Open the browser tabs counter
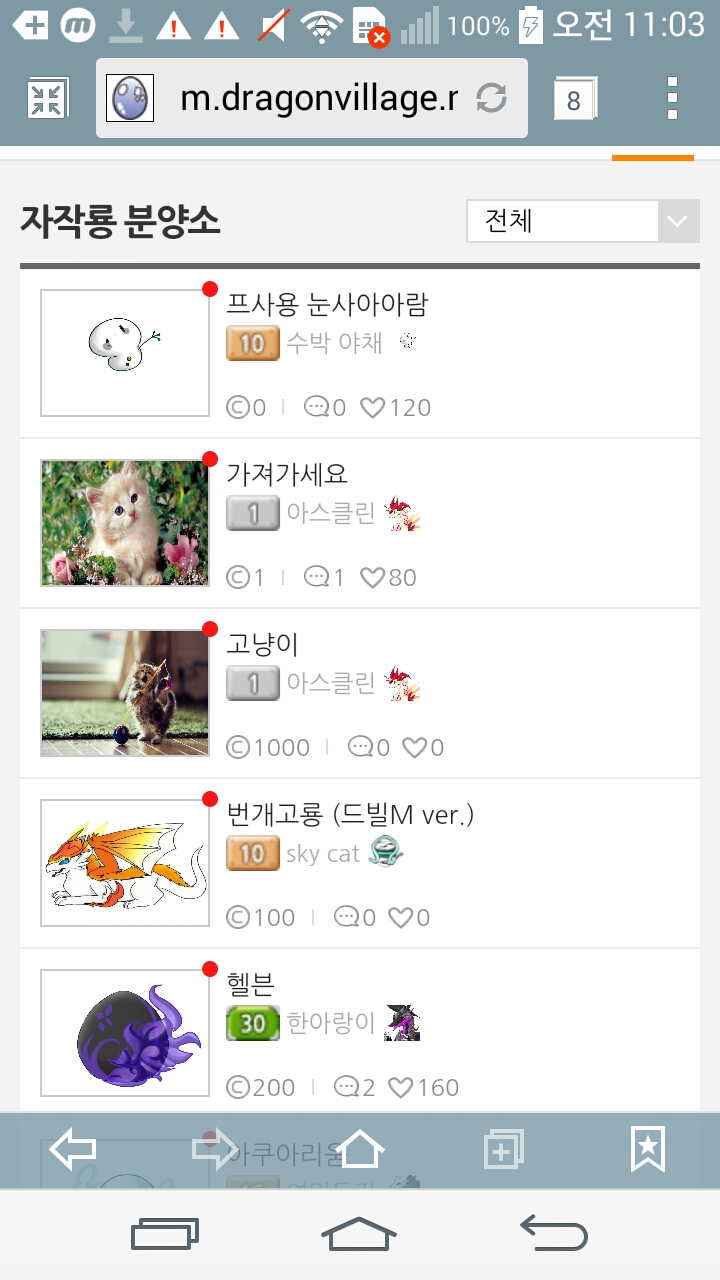Viewport: 720px width, 1280px height. click(x=574, y=100)
